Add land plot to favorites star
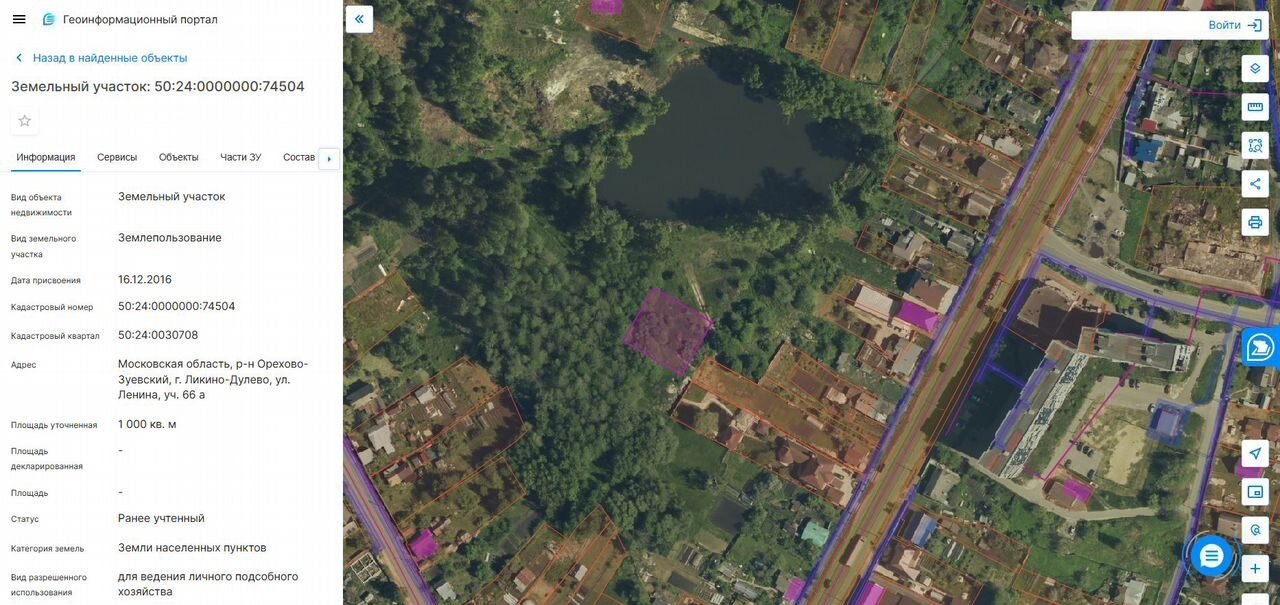Viewport: 1280px width, 605px height. 25,121
